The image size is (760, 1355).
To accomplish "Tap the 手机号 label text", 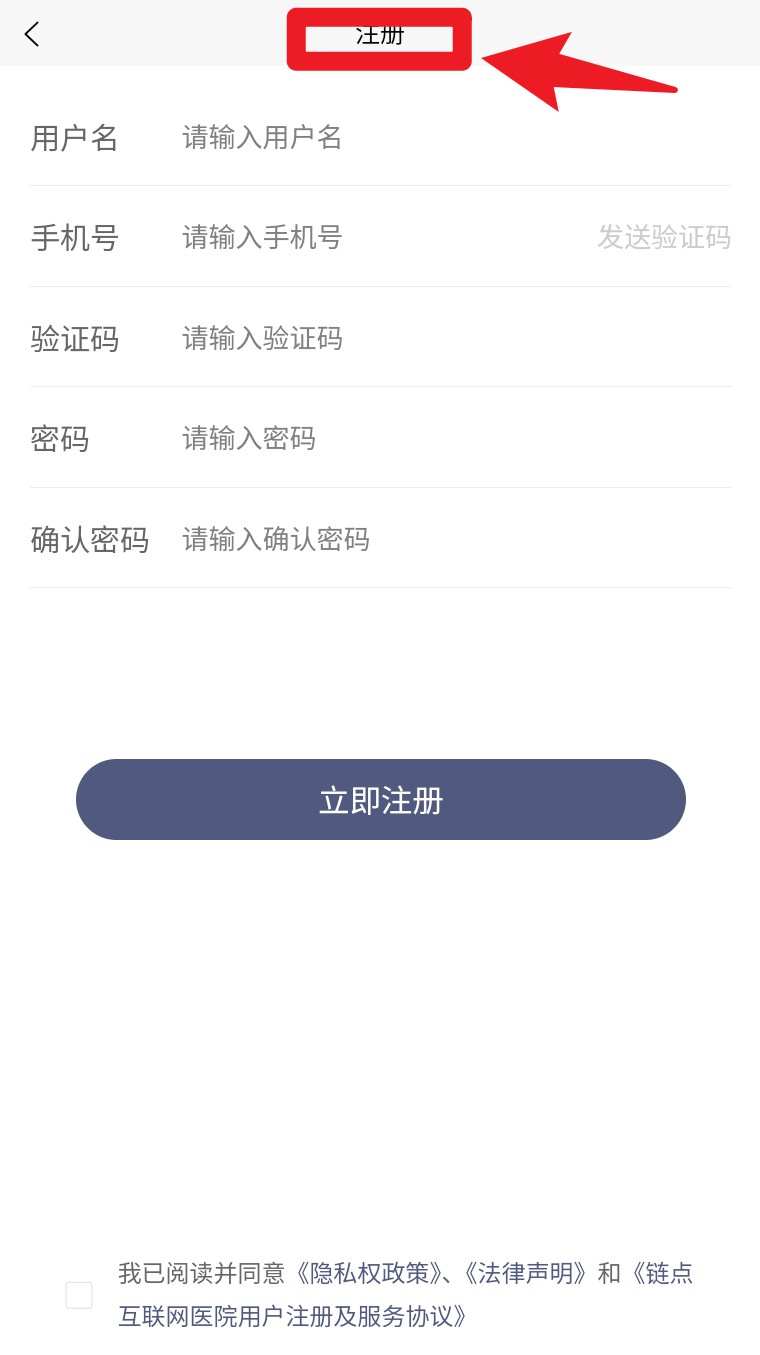I will pos(74,239).
